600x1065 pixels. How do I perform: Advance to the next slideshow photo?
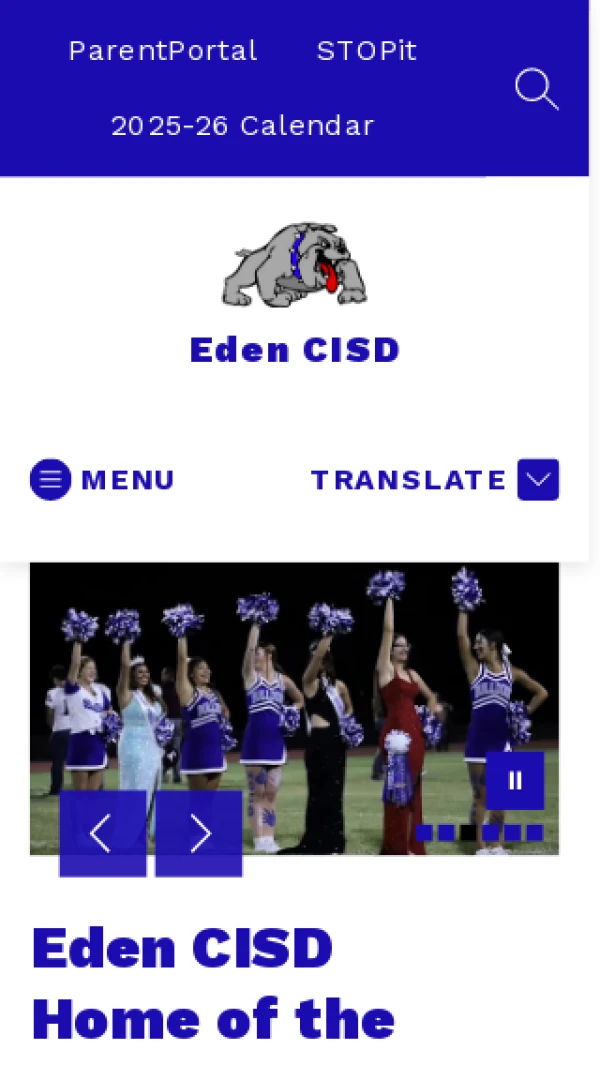tap(199, 833)
